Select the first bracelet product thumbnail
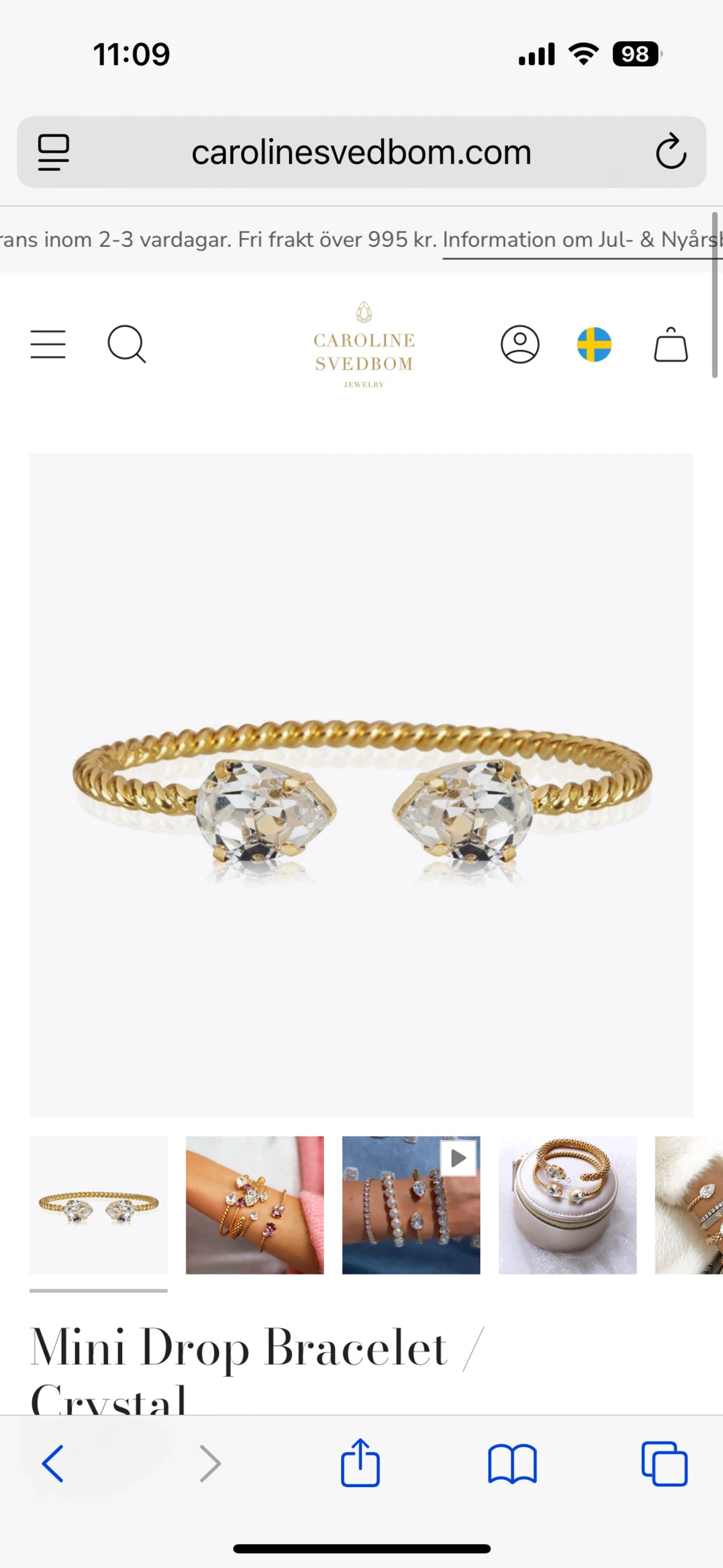The height and width of the screenshot is (1568, 723). (98, 1205)
